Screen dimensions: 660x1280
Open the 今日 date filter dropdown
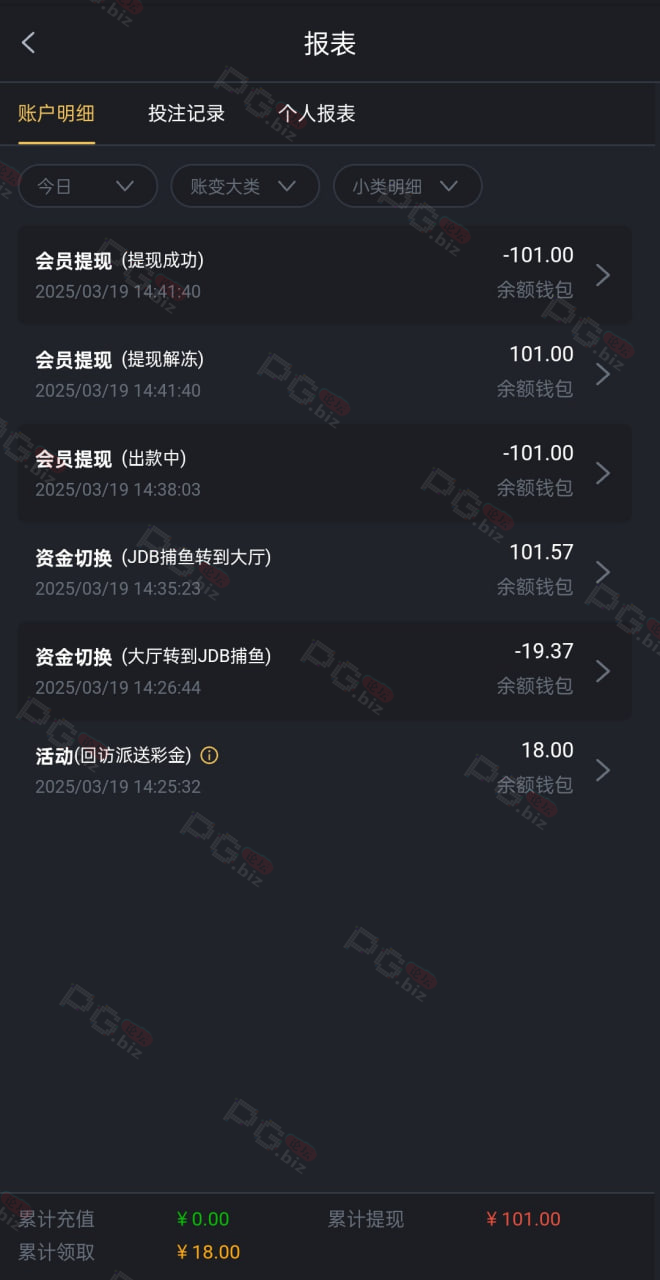(x=88, y=186)
